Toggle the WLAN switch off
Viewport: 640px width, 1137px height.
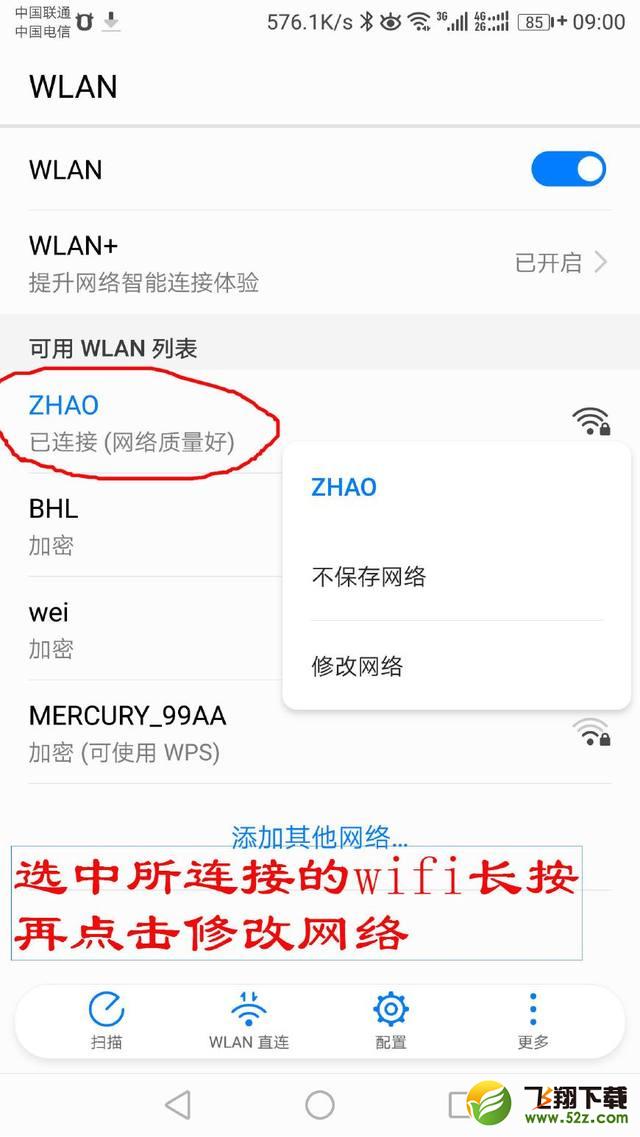coord(568,170)
